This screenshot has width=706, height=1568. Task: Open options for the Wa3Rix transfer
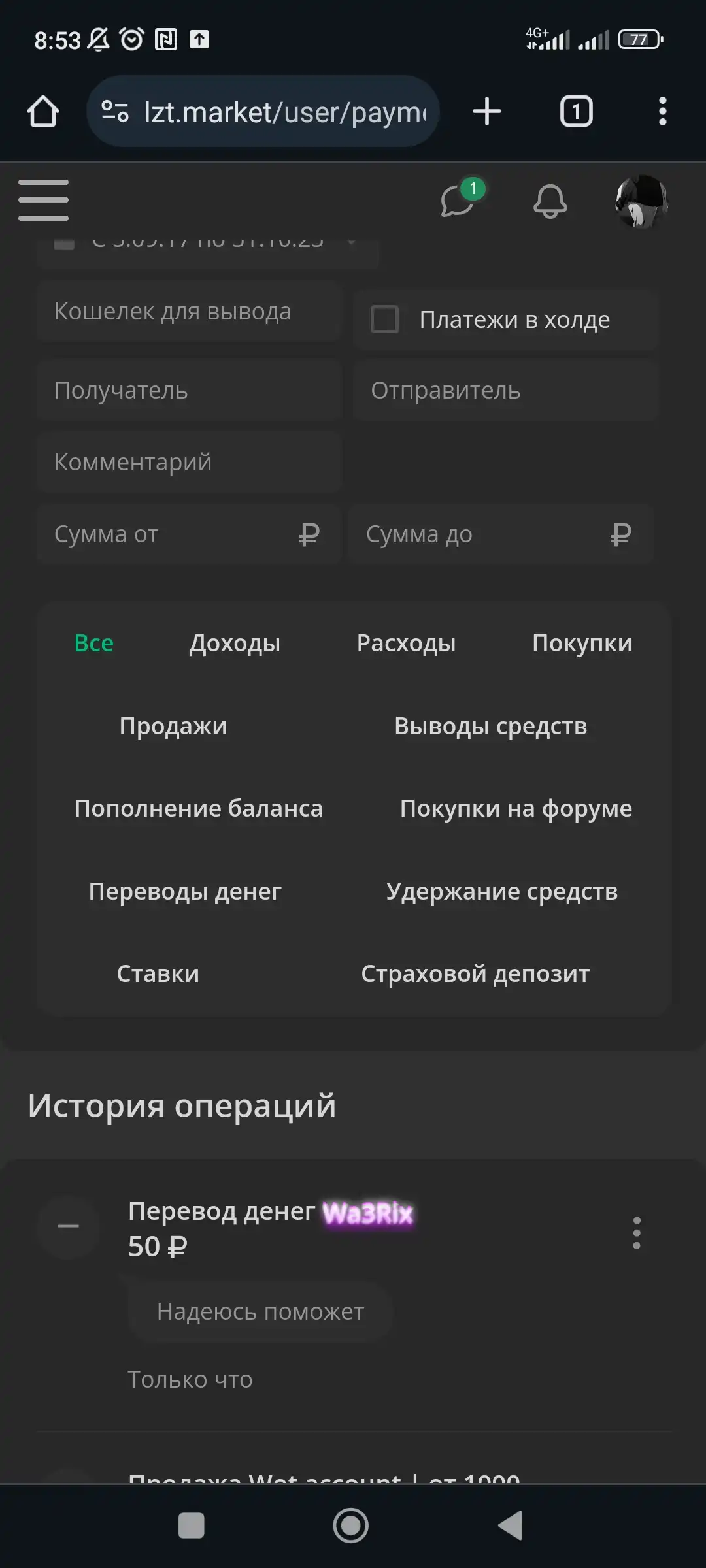[637, 1233]
